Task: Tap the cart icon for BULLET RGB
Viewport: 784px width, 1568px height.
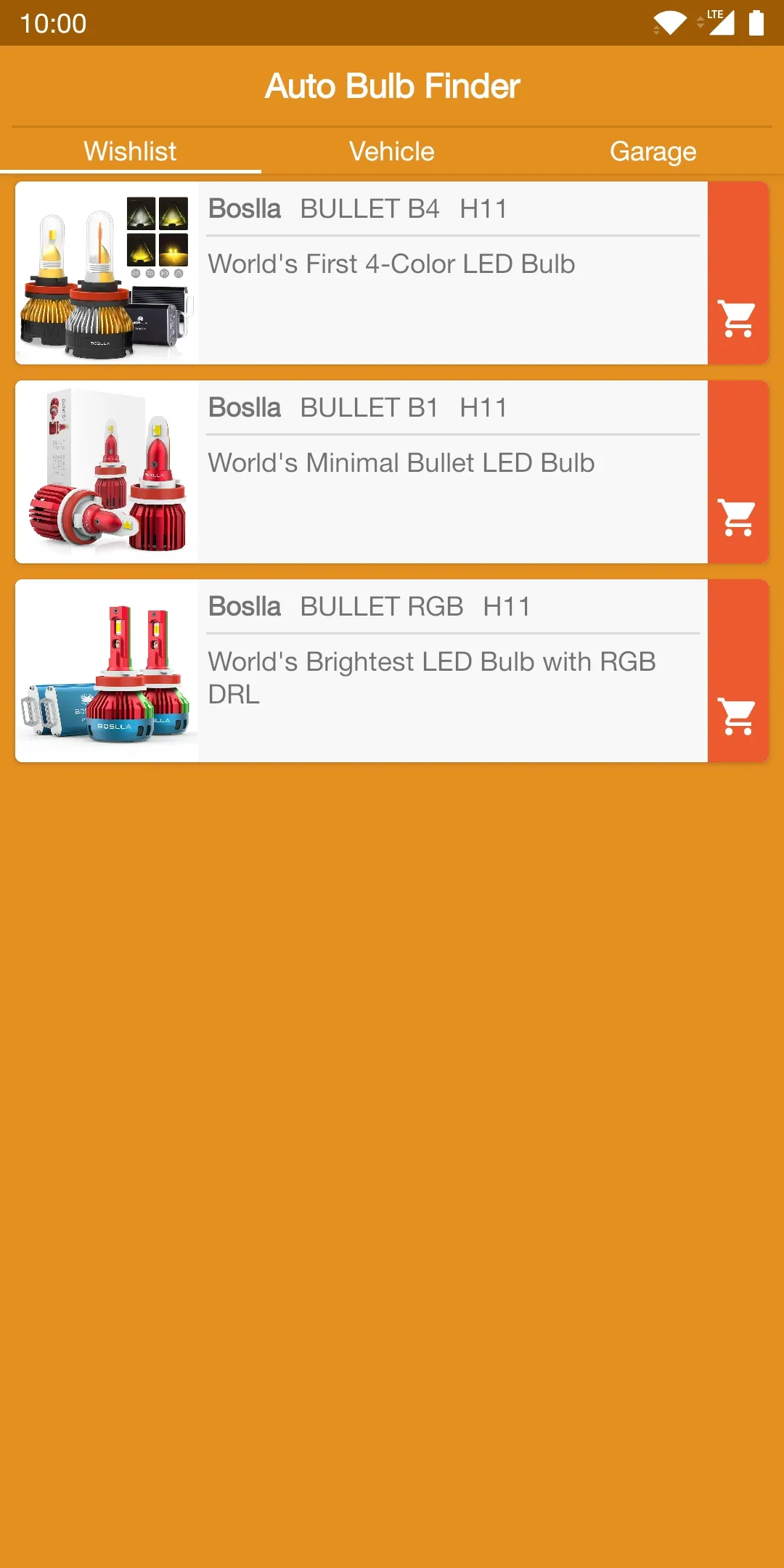Action: coord(738,716)
